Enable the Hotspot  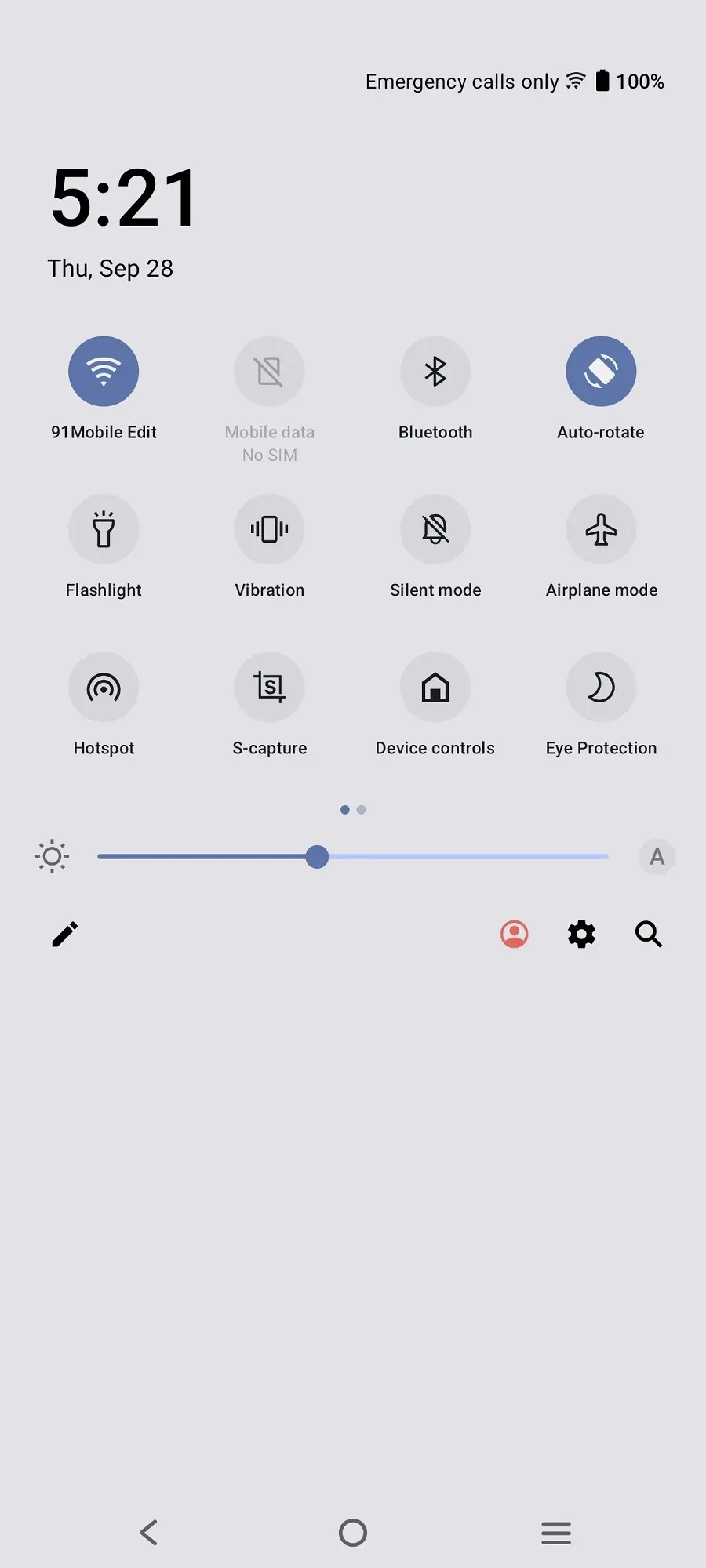click(x=104, y=687)
